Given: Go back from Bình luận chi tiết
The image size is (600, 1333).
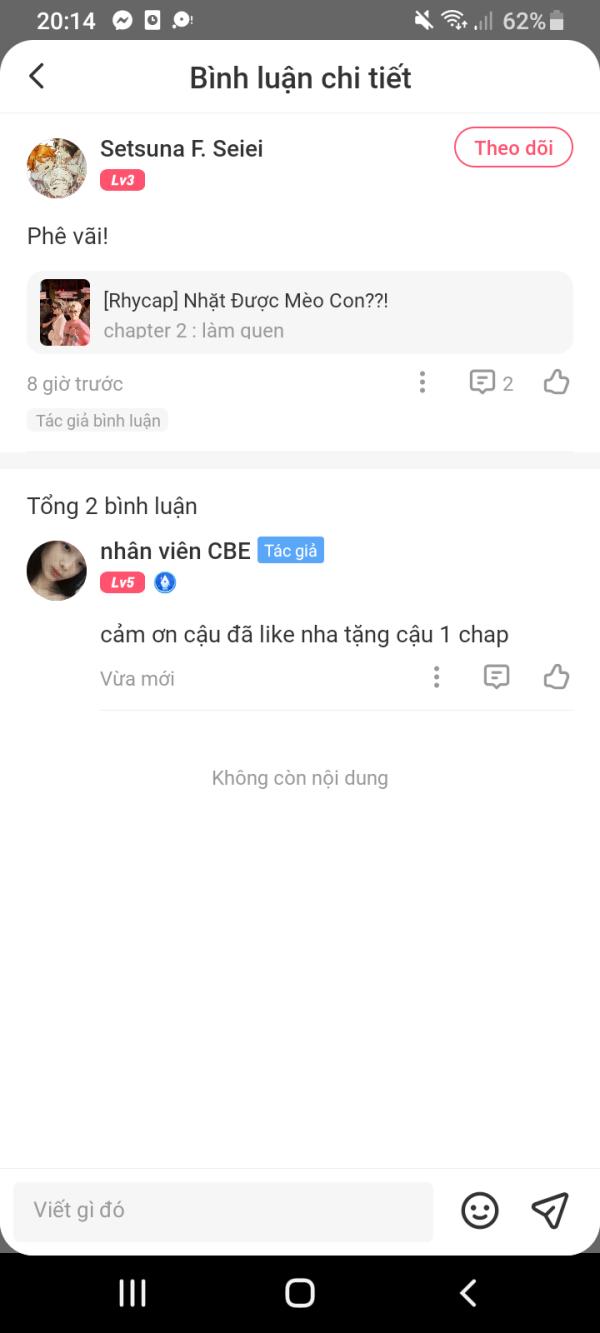Looking at the screenshot, I should 37,77.
